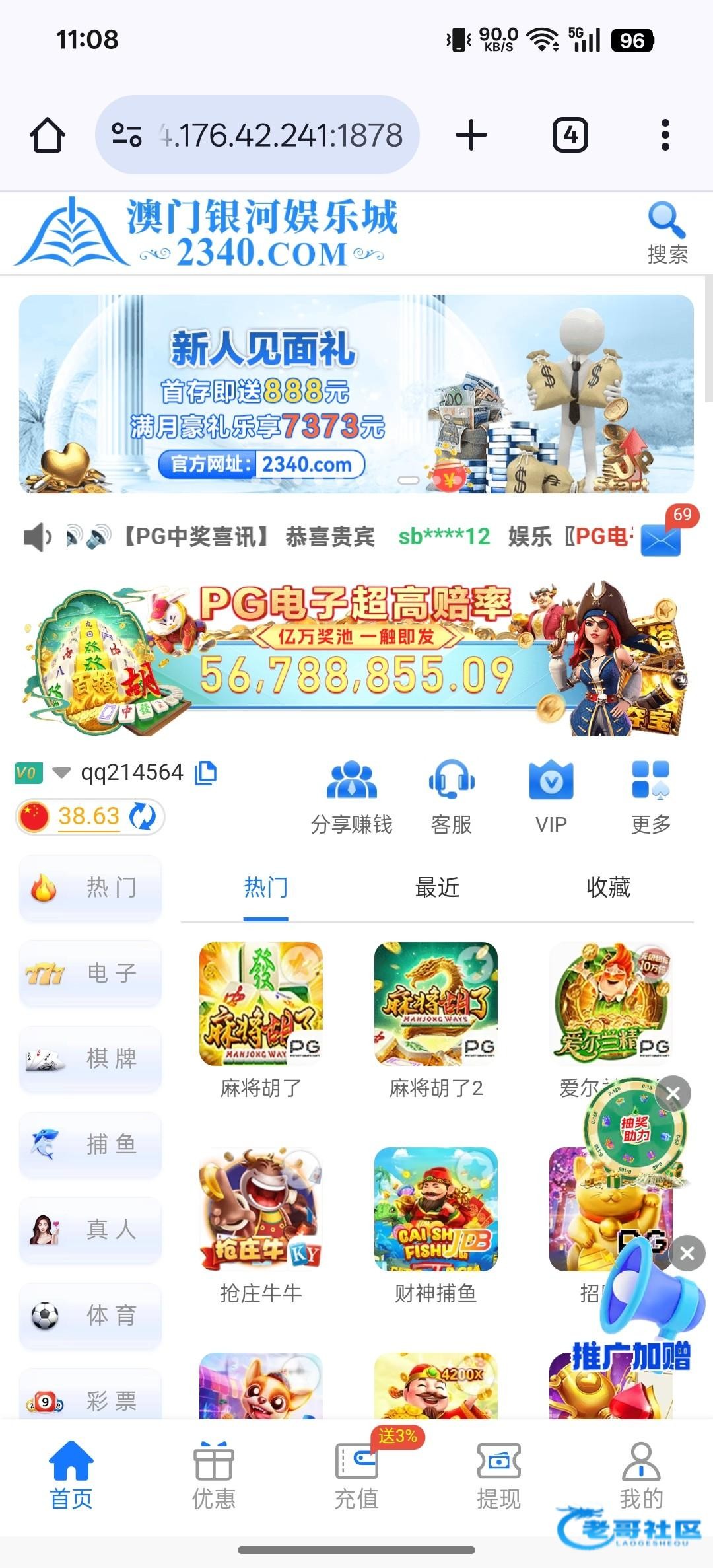Switch to the 最近 tab
713x1568 pixels.
pyautogui.click(x=437, y=887)
